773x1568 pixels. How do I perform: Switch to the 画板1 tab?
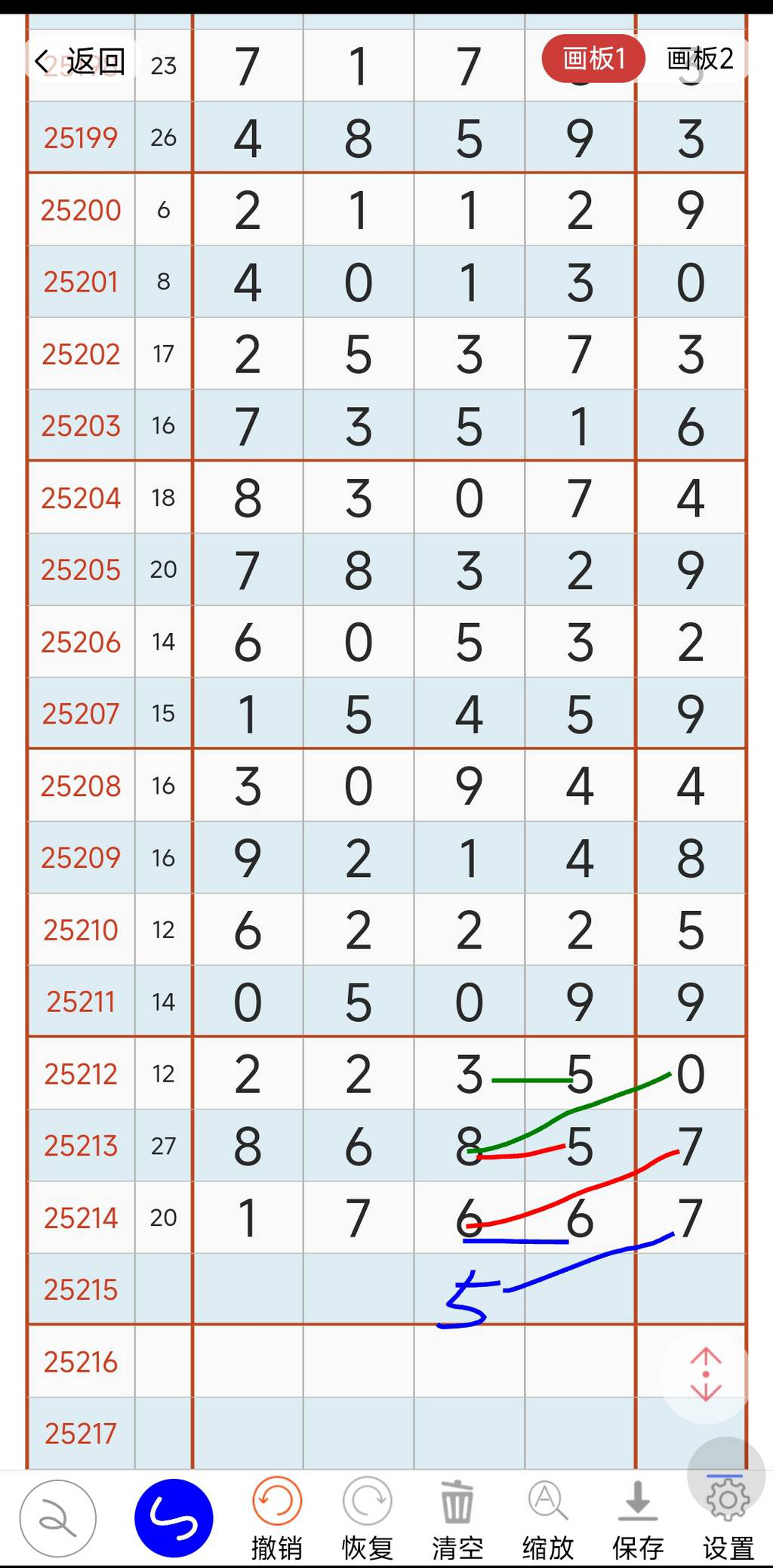pyautogui.click(x=593, y=58)
